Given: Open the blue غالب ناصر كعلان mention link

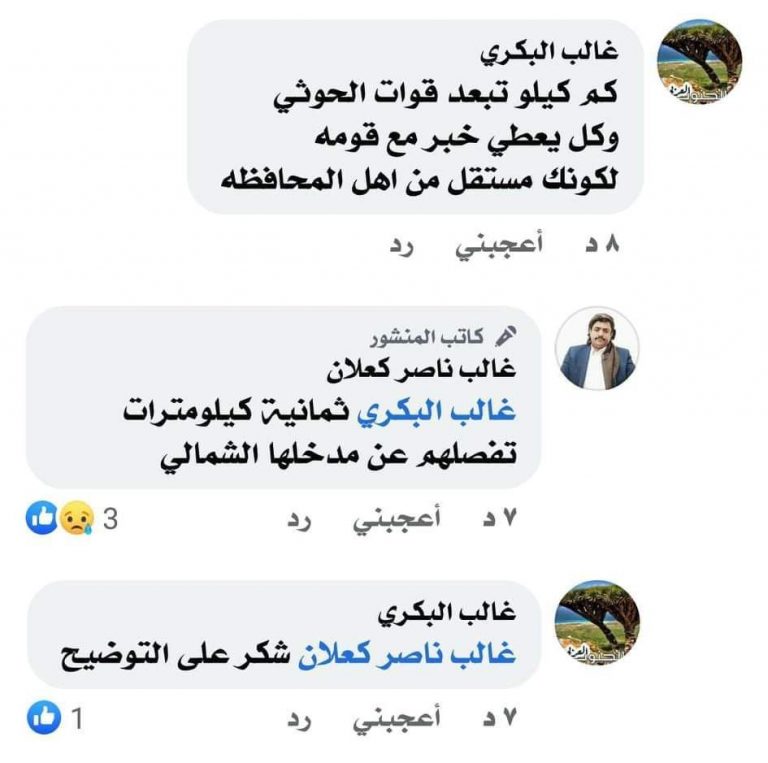Looking at the screenshot, I should pos(408,654).
